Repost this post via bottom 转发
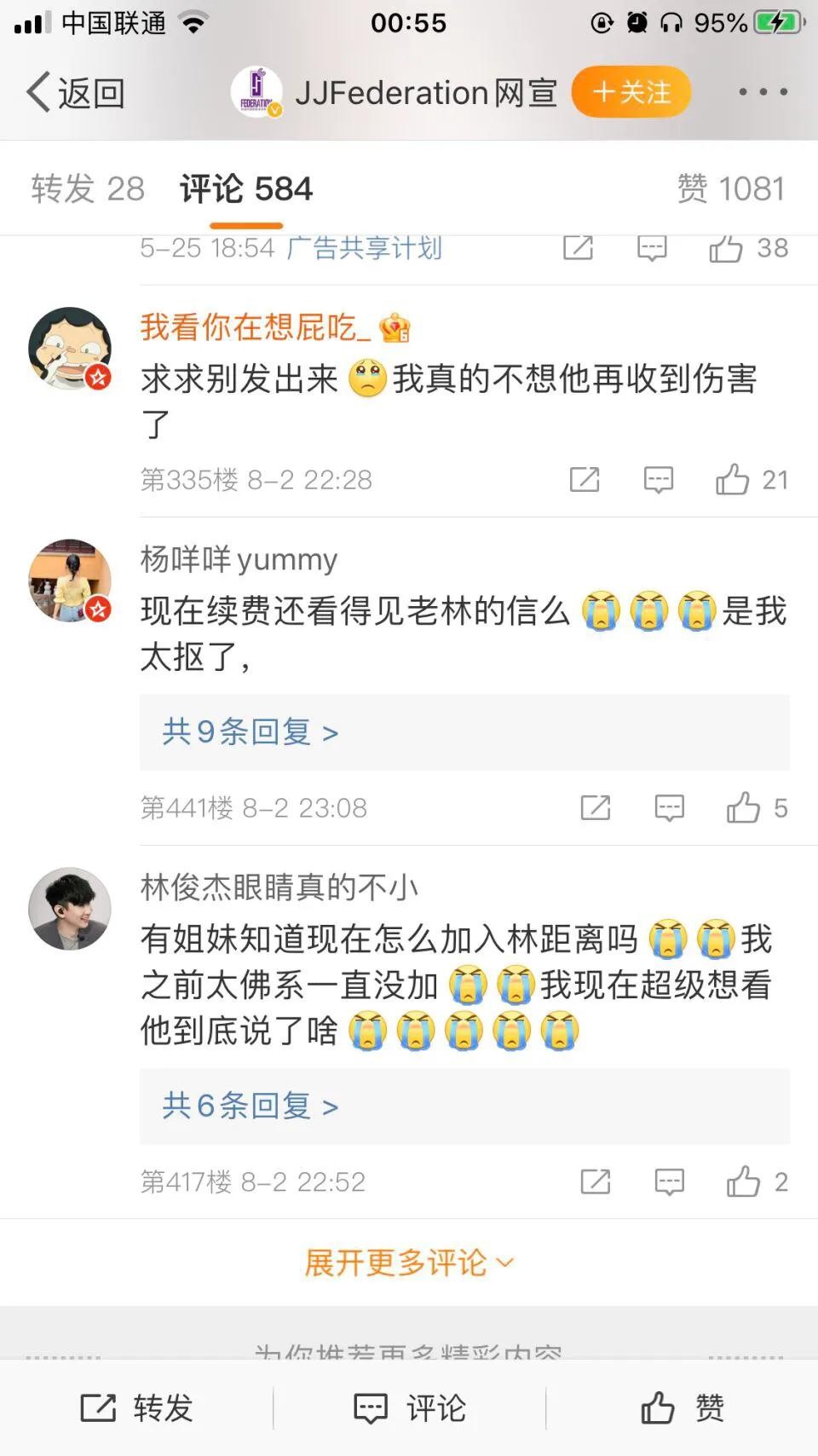This screenshot has width=818, height=1456. click(136, 1408)
